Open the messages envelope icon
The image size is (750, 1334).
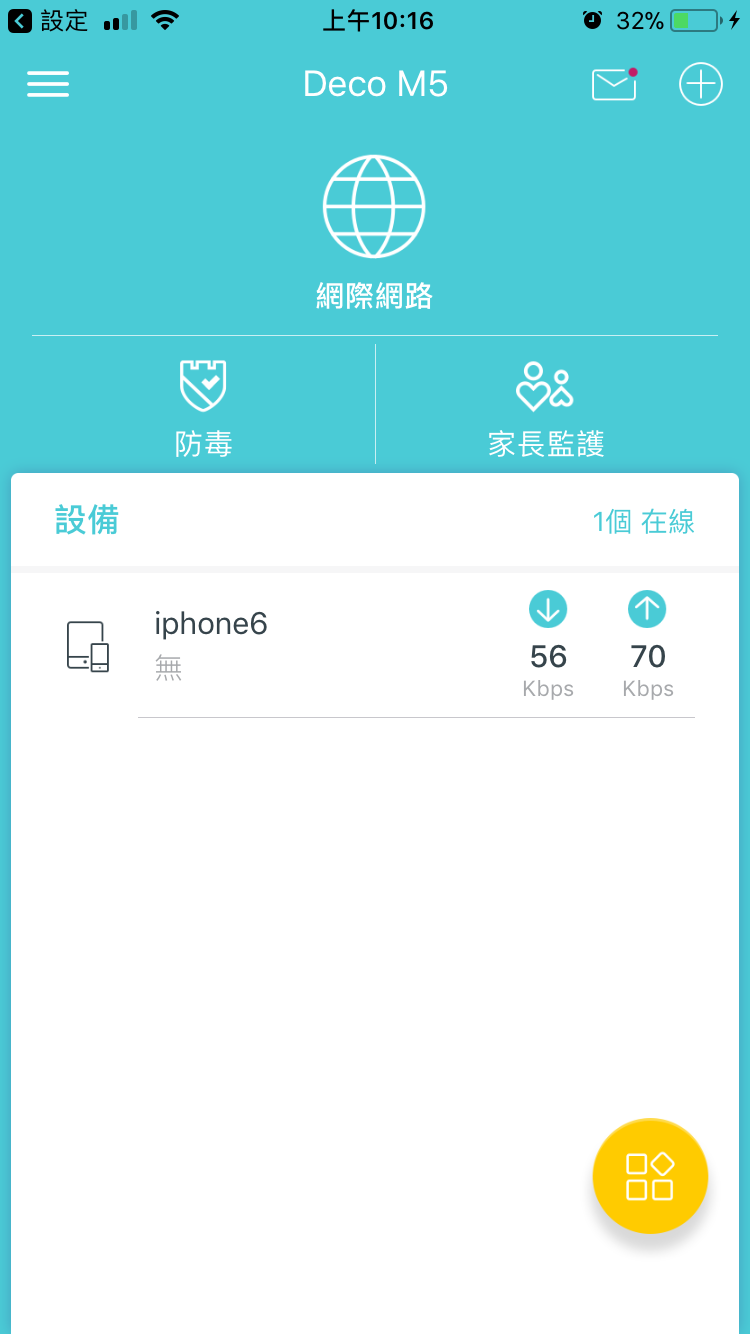614,85
